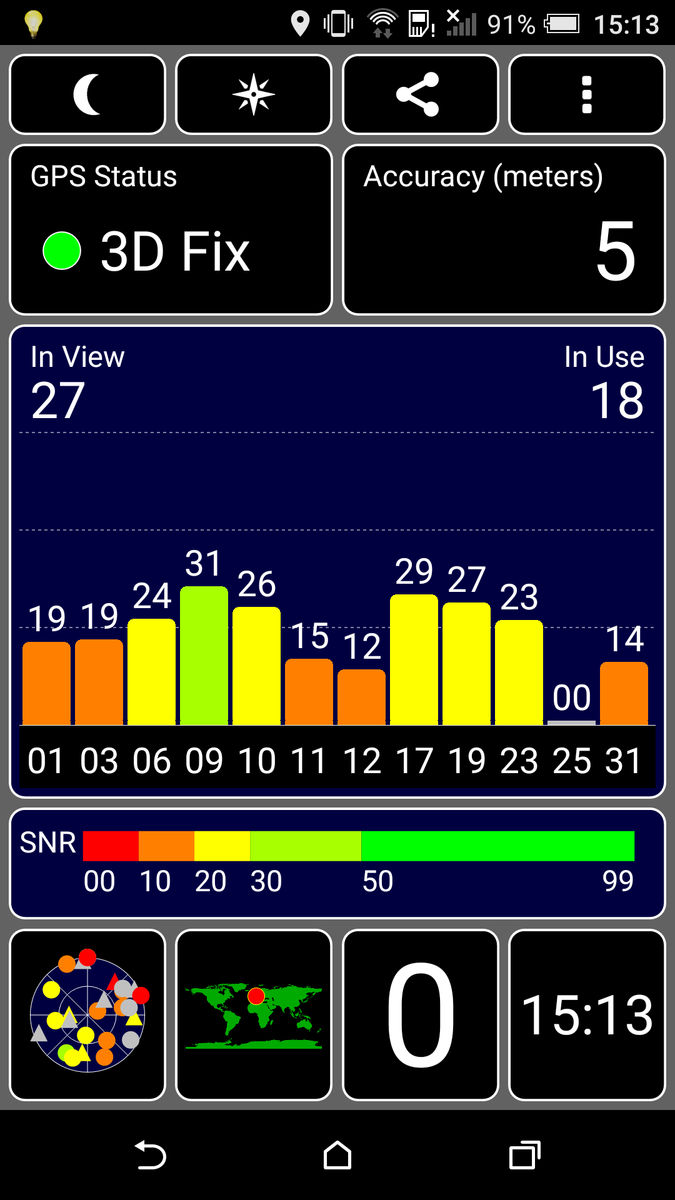This screenshot has width=675, height=1200.
Task: Share the GPS data
Action: pos(420,95)
